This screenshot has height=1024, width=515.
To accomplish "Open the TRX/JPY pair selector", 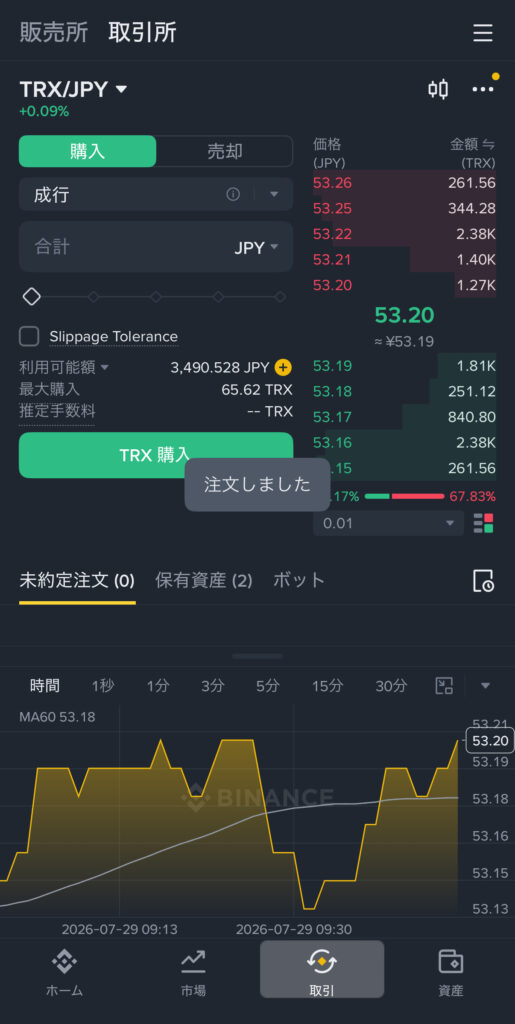I will [73, 89].
